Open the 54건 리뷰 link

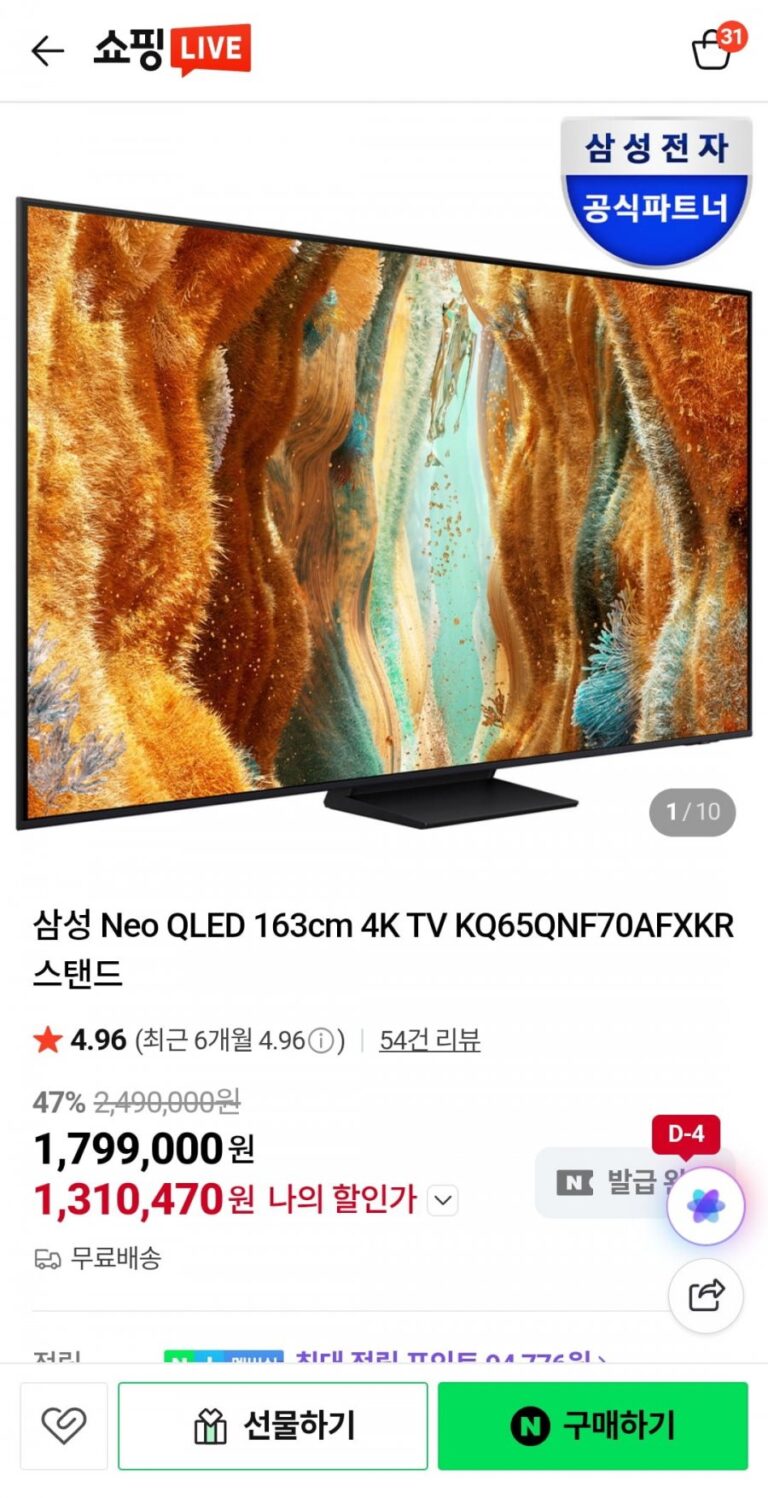click(x=429, y=1040)
